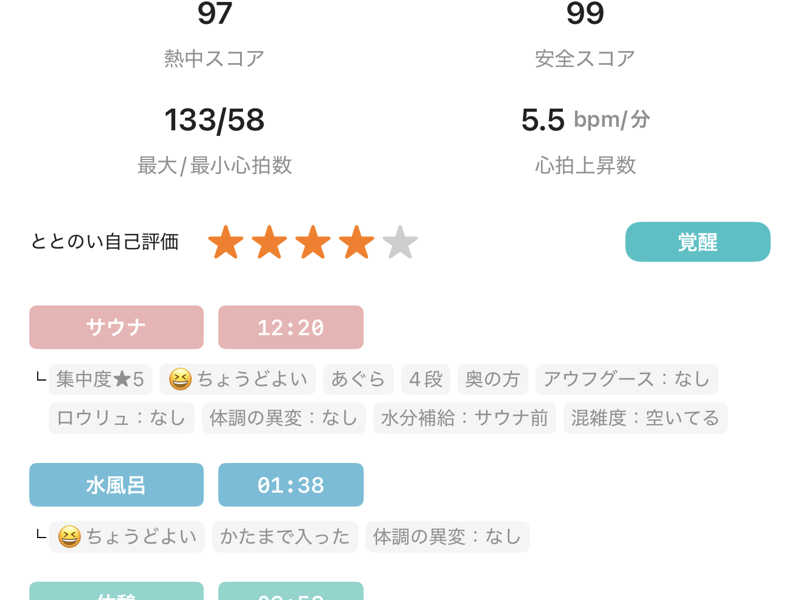Open the サウナ session label
Image resolution: width=800 pixels, height=600 pixels.
(116, 327)
